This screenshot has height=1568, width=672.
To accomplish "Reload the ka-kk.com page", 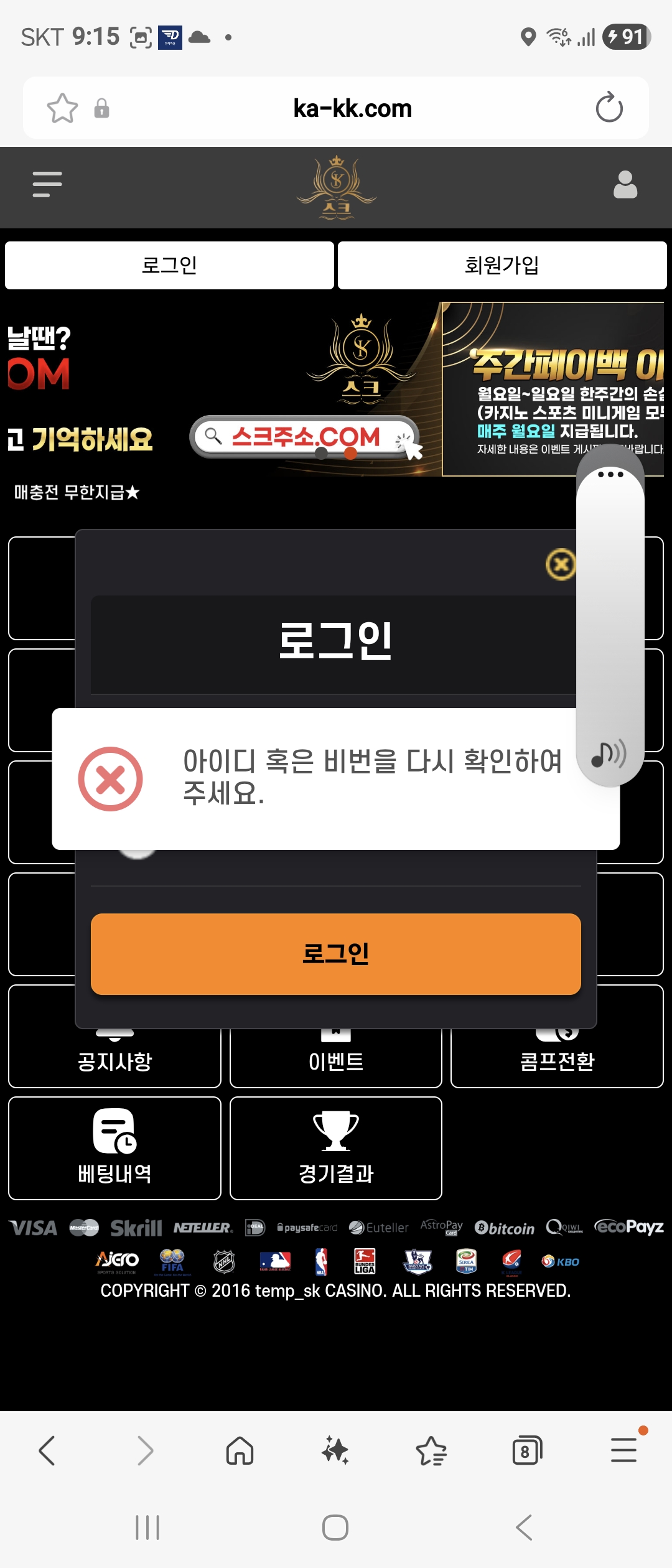I will pyautogui.click(x=609, y=108).
